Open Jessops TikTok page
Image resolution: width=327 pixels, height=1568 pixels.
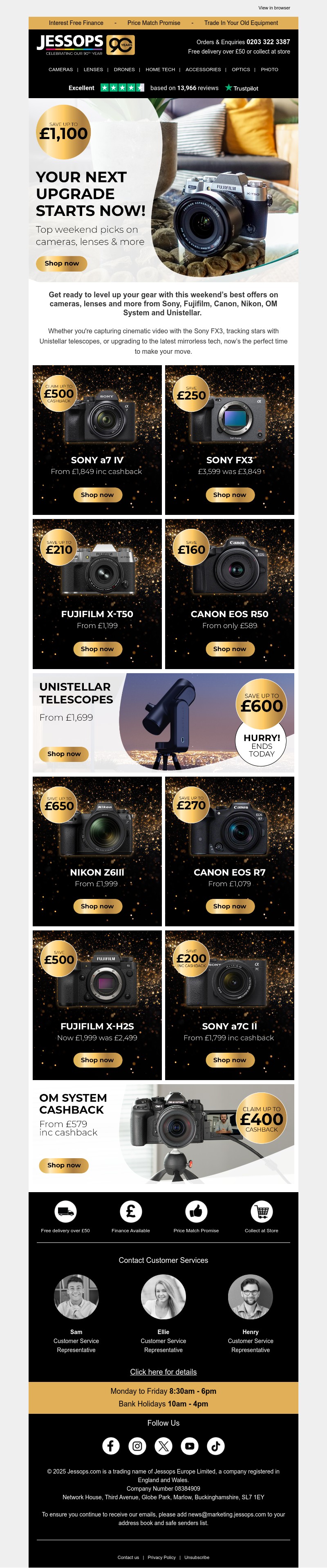(x=216, y=1446)
